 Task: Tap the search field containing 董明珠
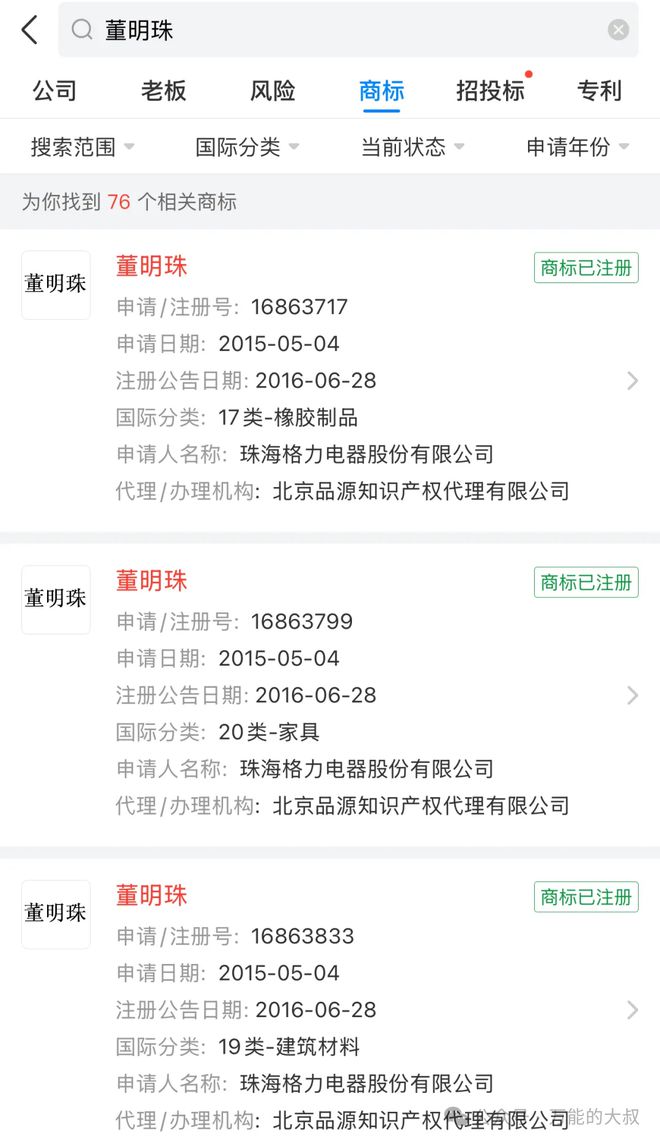click(x=340, y=30)
